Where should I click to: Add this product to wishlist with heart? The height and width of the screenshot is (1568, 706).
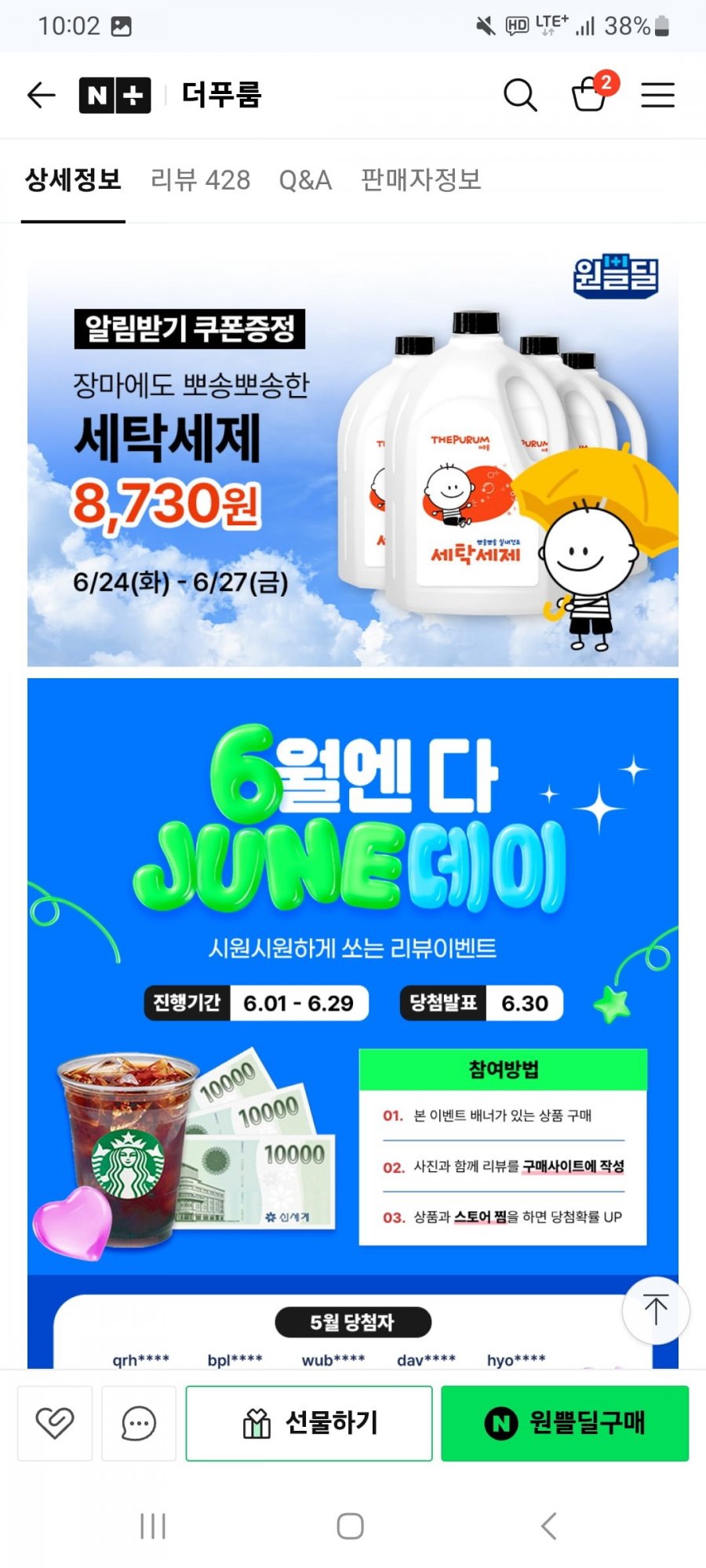click(x=55, y=1423)
